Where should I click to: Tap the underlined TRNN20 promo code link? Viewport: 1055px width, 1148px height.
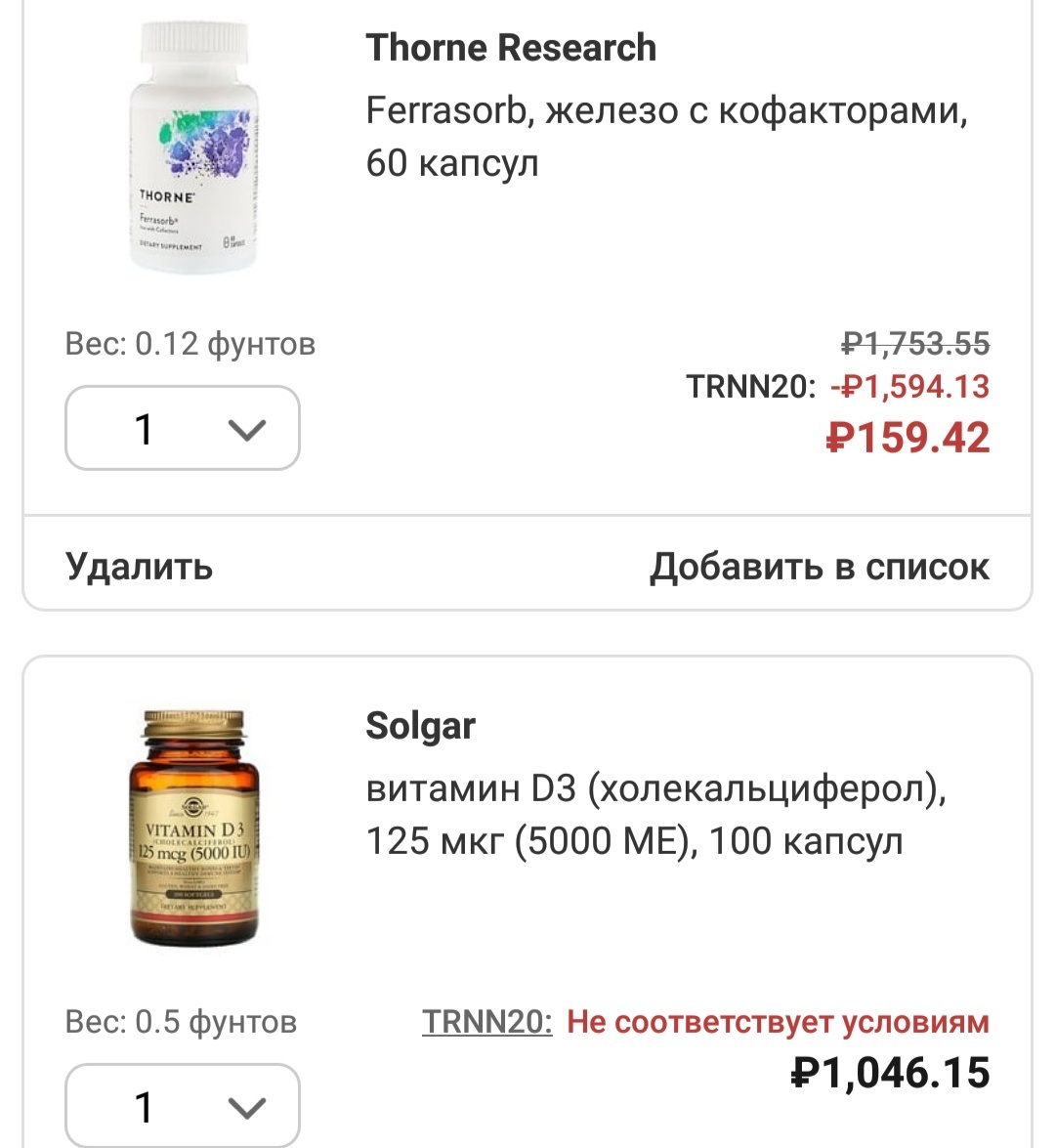(x=486, y=1022)
